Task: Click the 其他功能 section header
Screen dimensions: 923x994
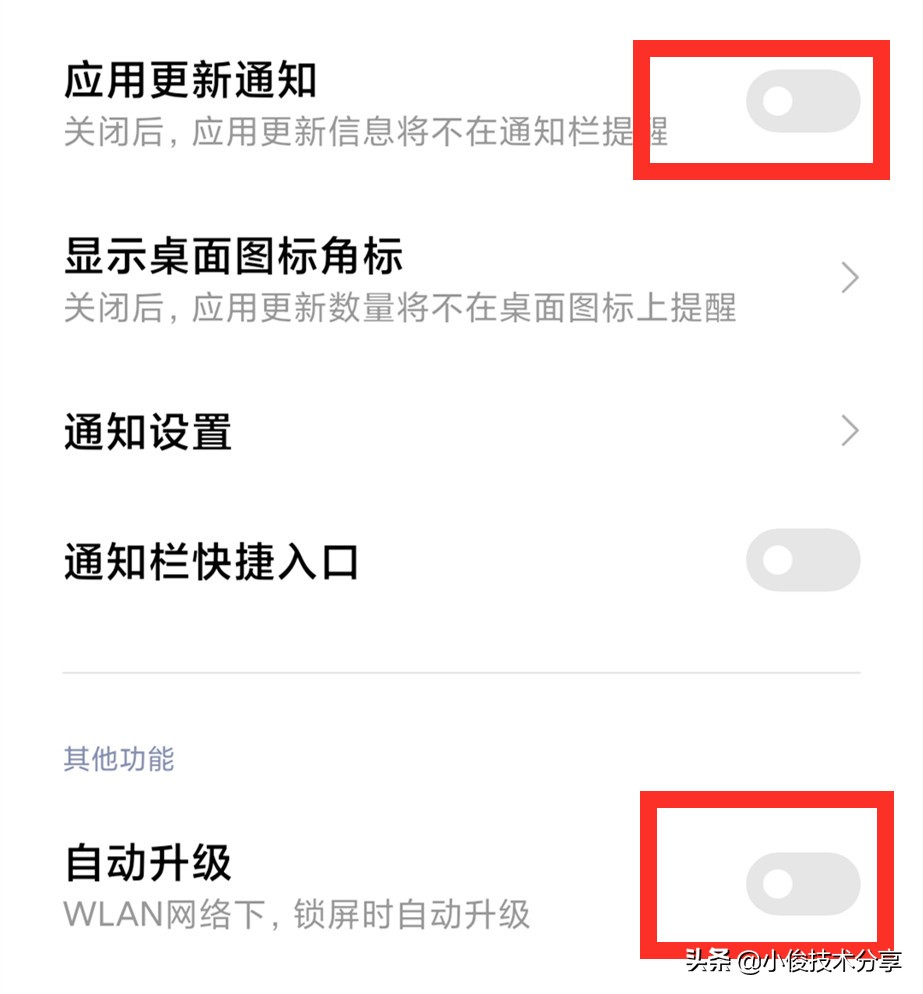Action: (120, 760)
